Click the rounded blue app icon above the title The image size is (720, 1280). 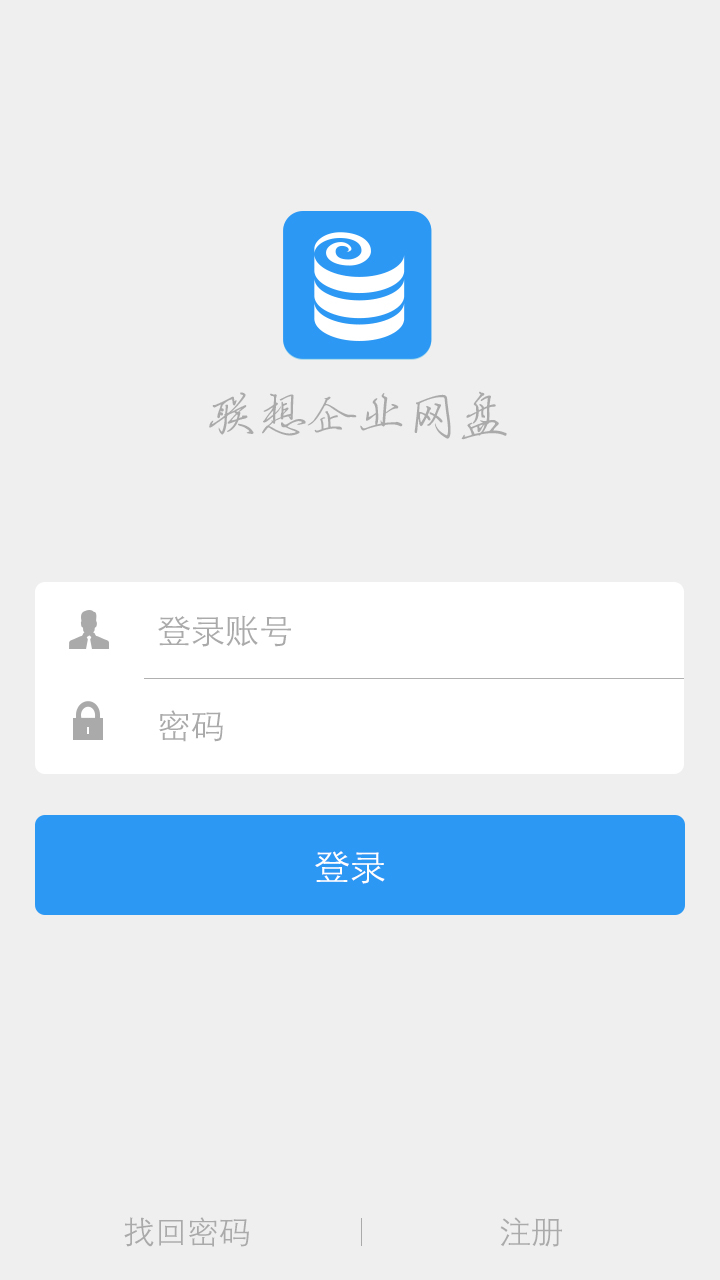(357, 283)
